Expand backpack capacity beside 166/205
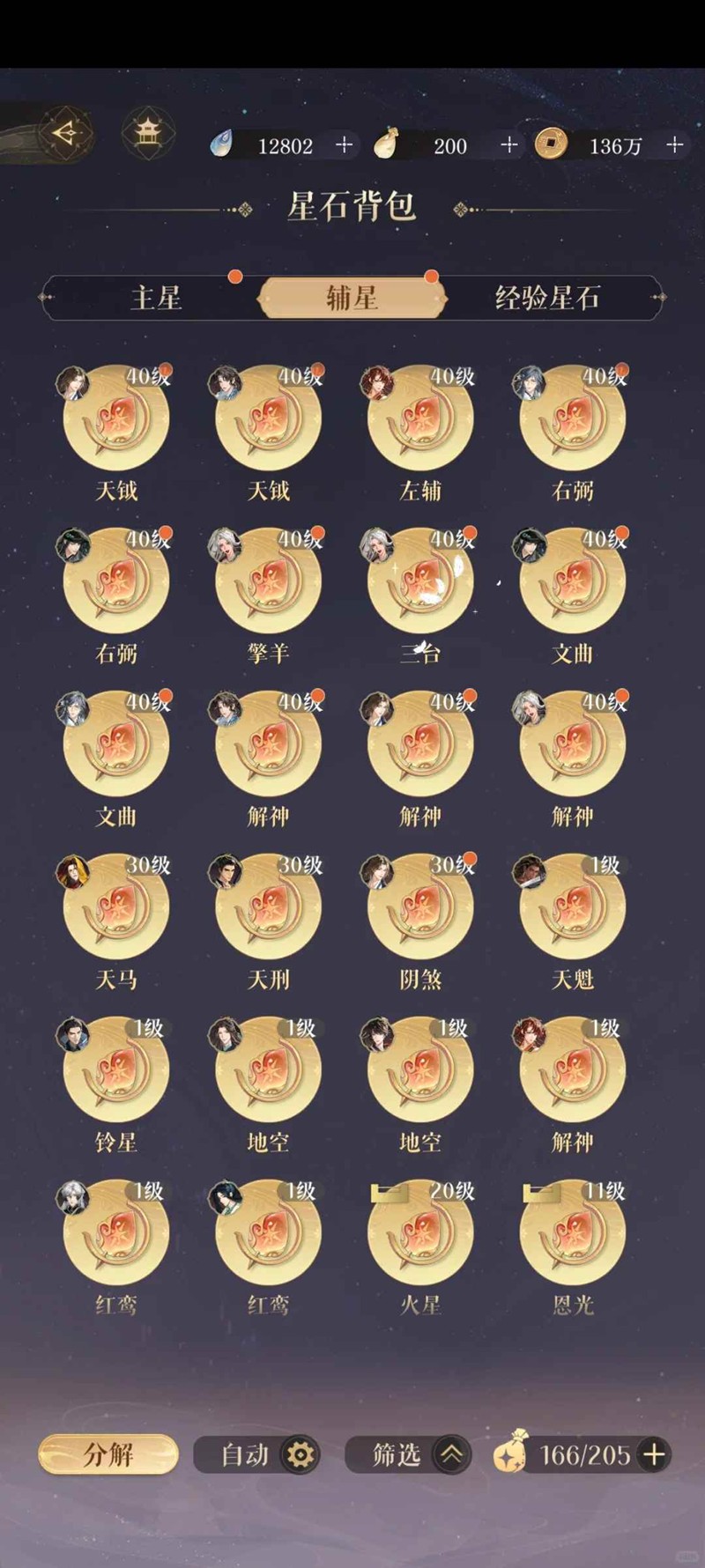Image resolution: width=705 pixels, height=1568 pixels. 654,1454
